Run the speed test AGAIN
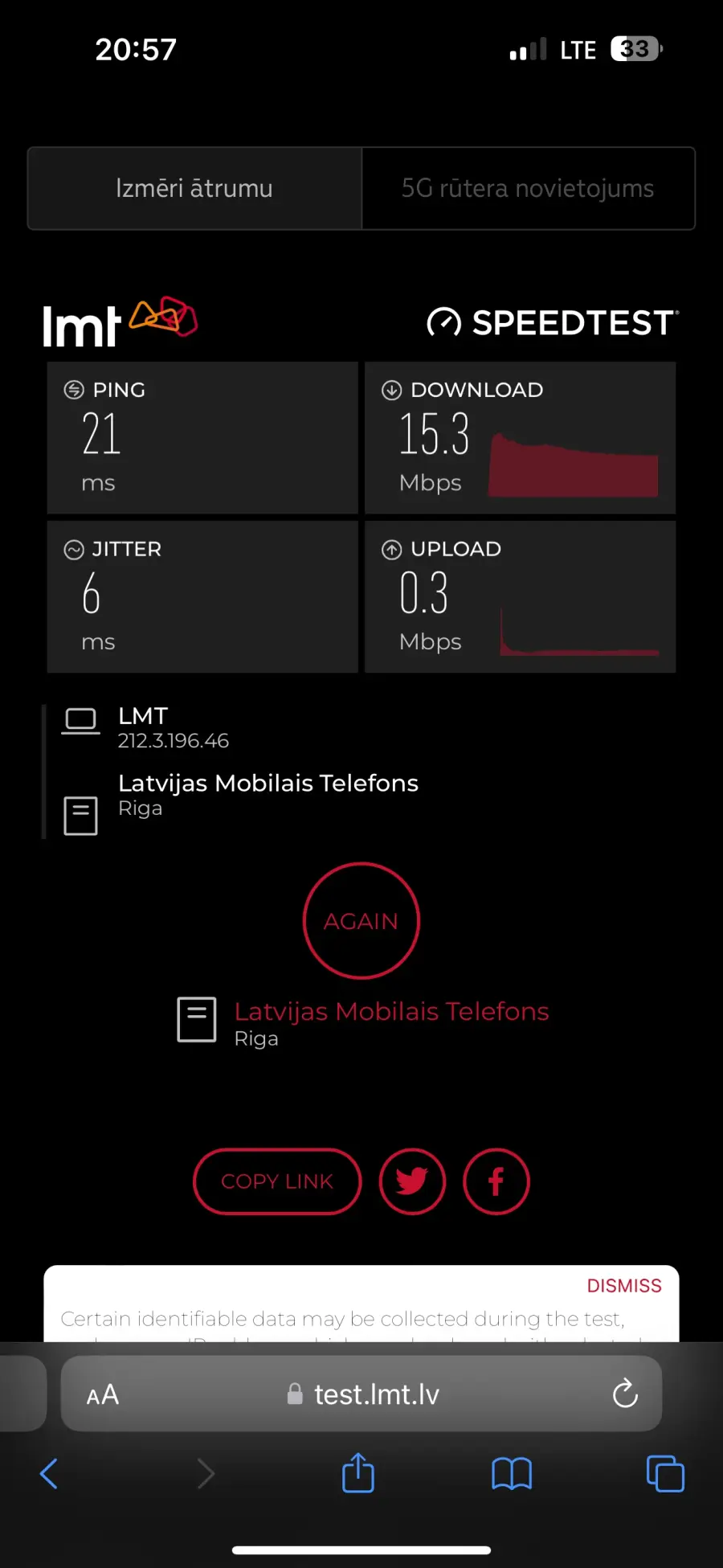This screenshot has width=723, height=1568. (x=361, y=921)
